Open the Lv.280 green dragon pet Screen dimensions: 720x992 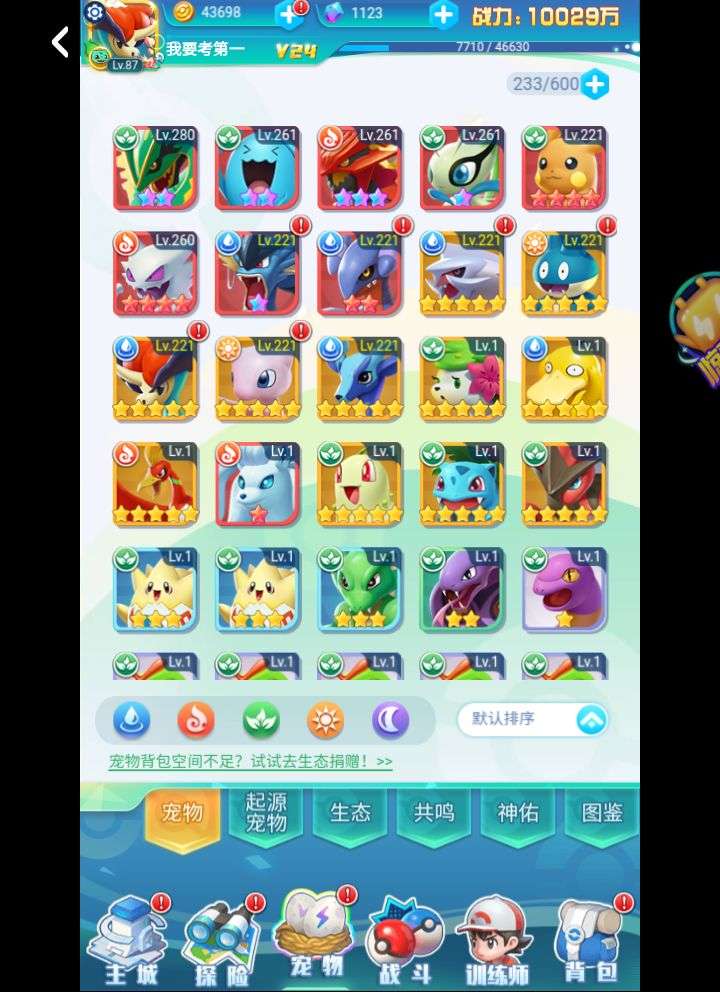coord(155,167)
